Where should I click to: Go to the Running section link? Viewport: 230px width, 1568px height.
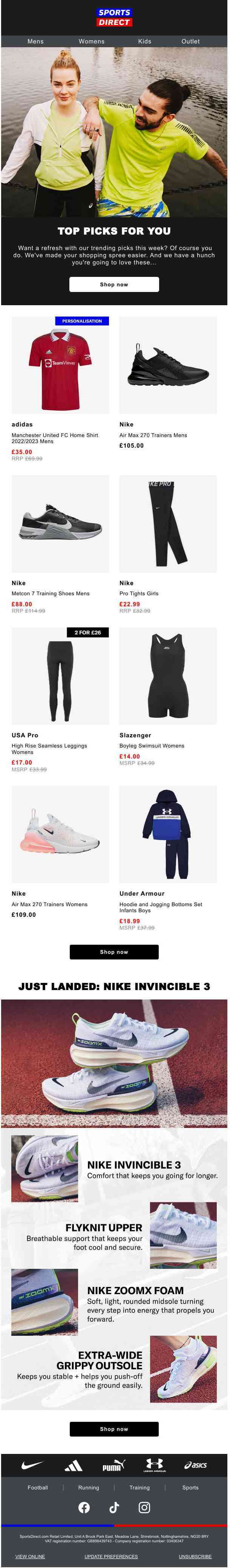(89, 1487)
